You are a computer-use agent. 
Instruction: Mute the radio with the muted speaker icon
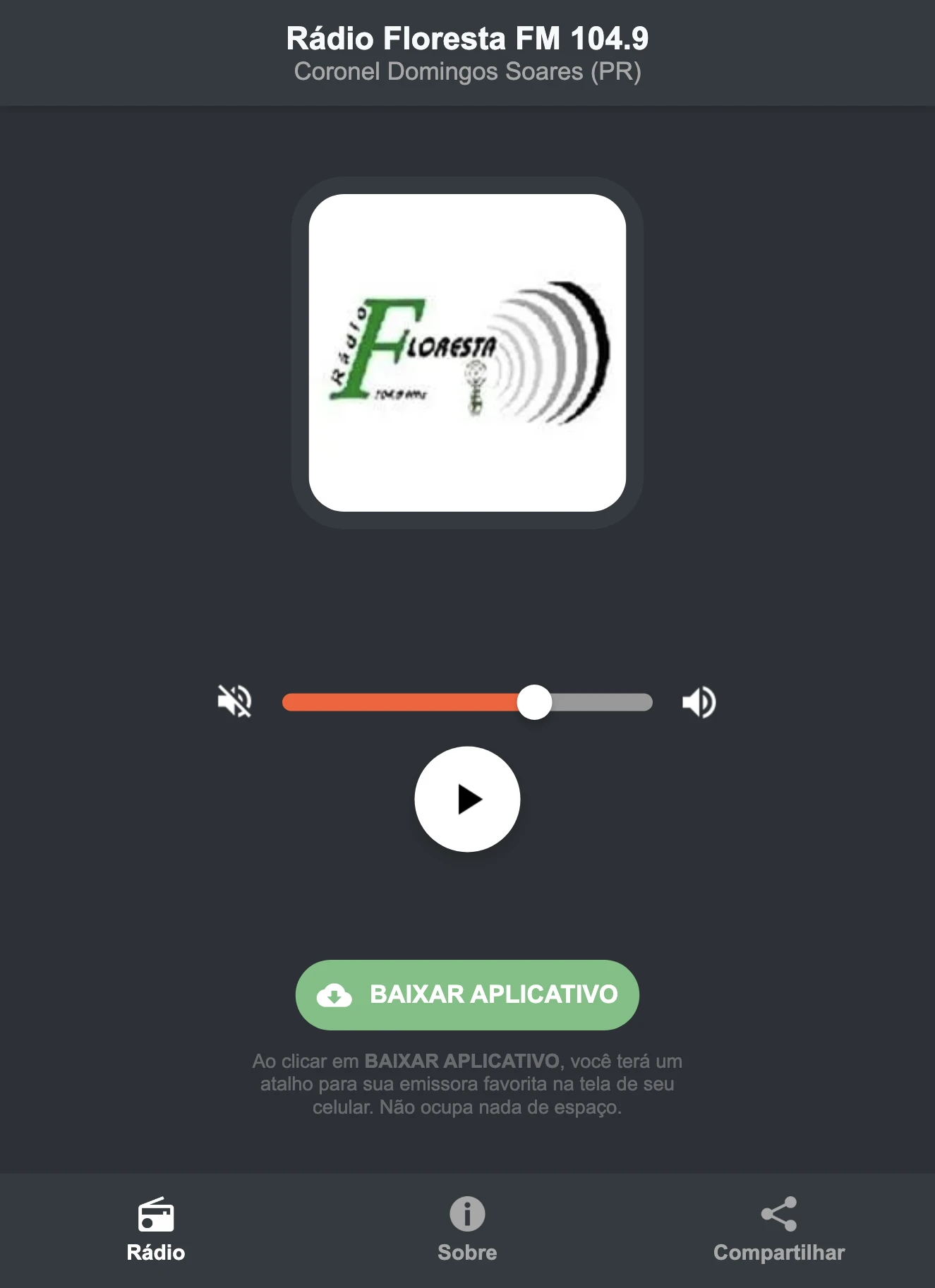pyautogui.click(x=235, y=702)
